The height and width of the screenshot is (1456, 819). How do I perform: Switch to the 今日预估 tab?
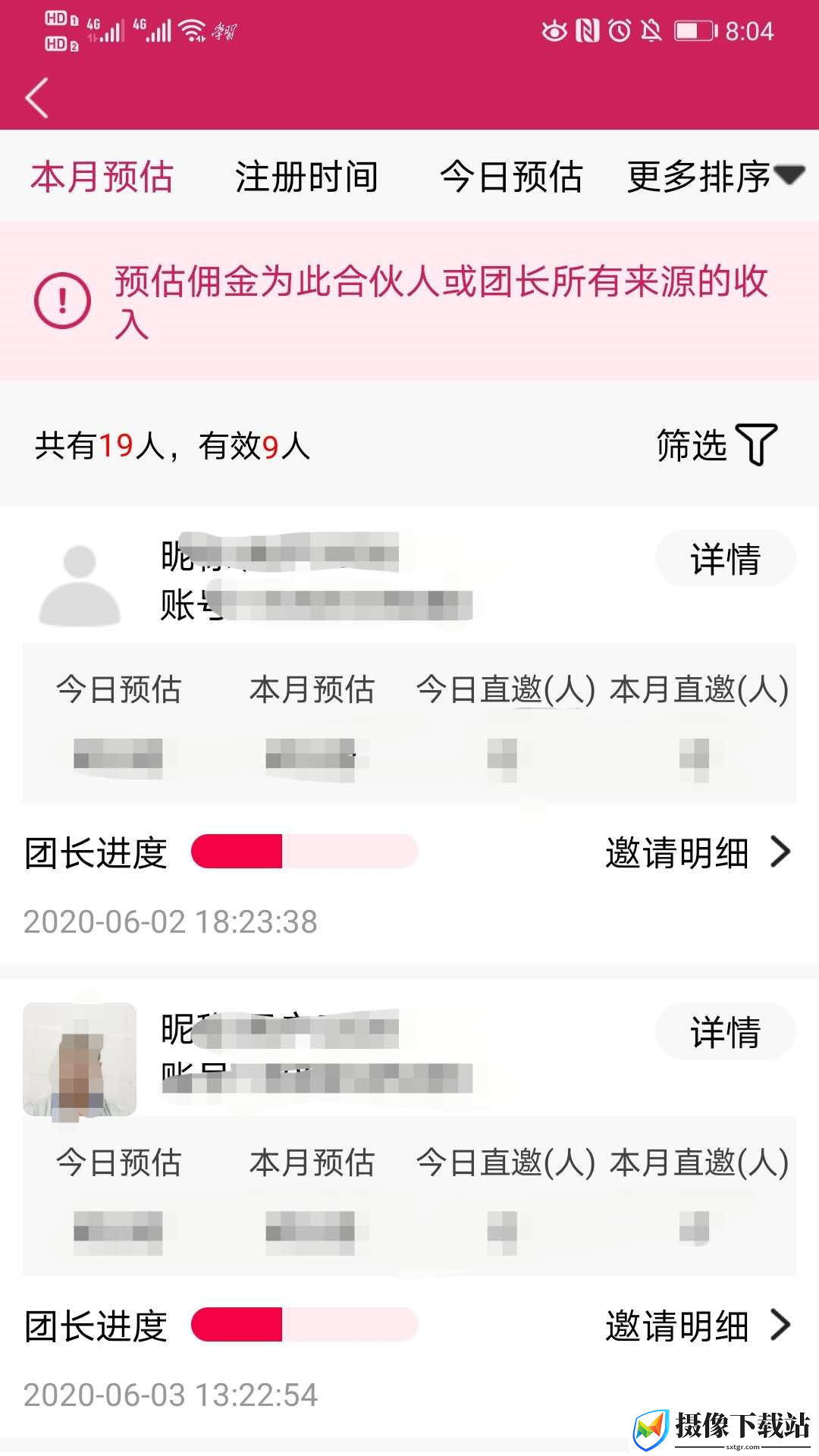point(511,177)
